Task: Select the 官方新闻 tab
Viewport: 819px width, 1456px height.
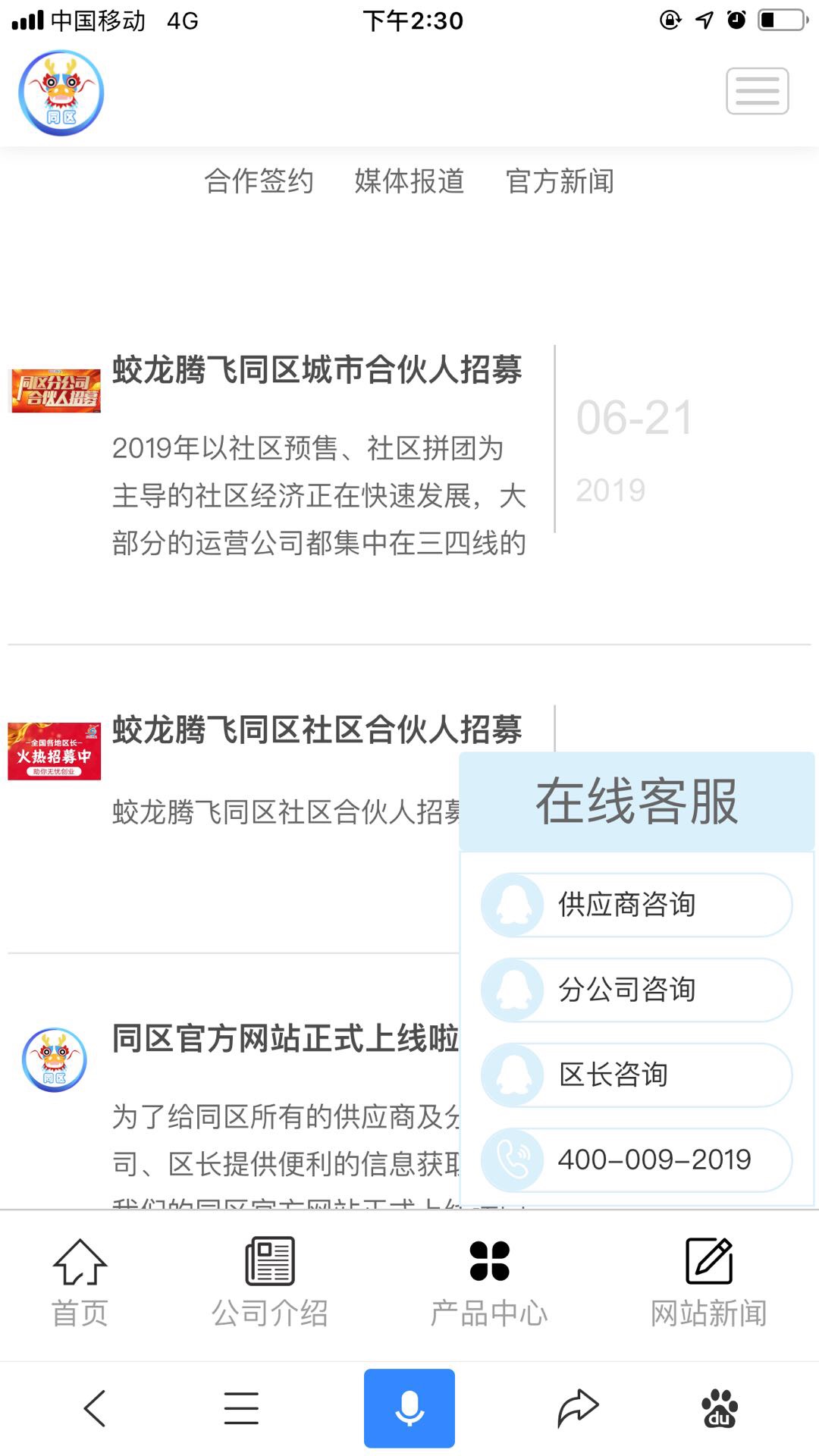Action: 560,181
